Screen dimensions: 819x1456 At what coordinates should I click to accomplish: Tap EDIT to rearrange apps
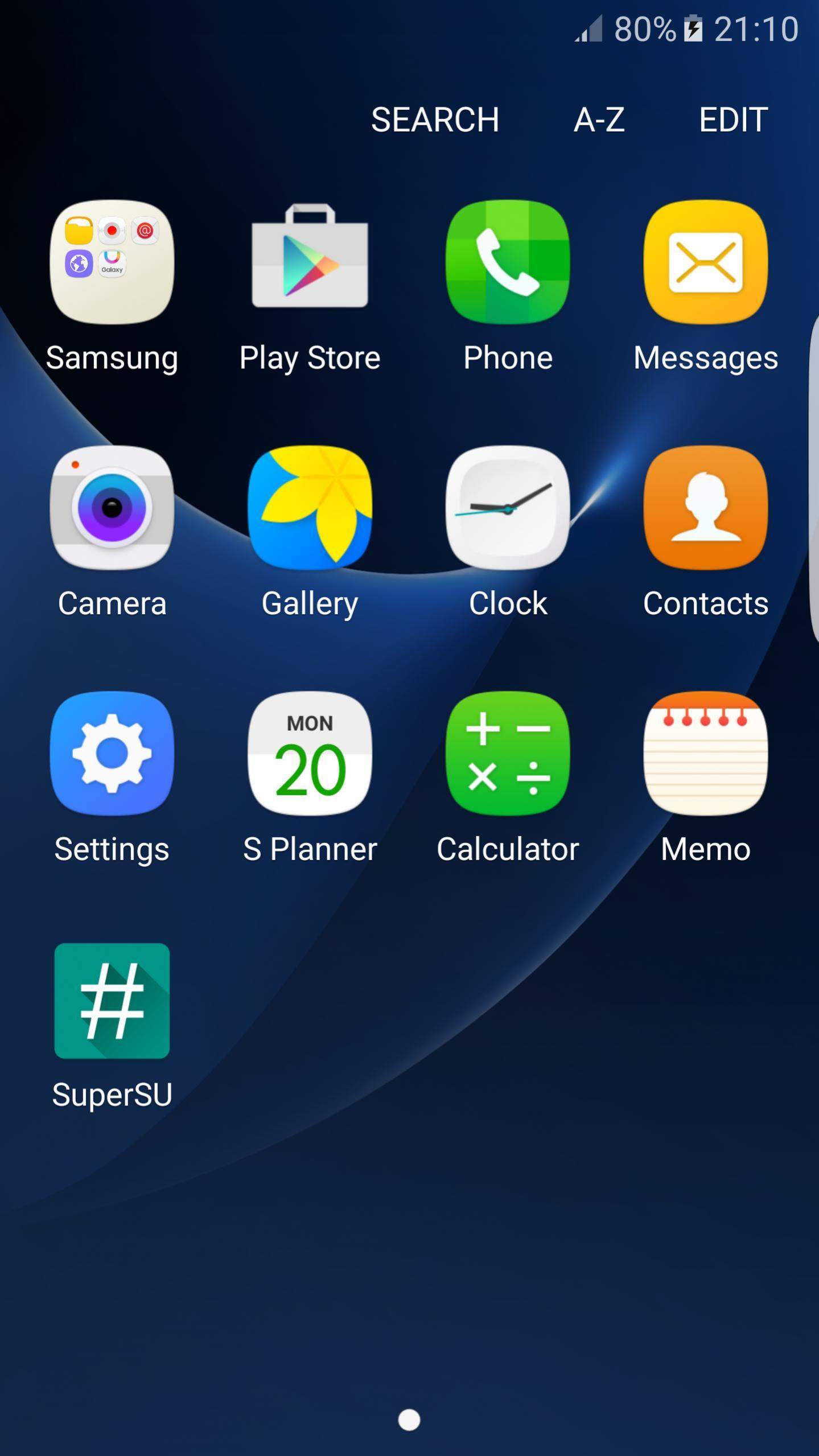(x=733, y=120)
